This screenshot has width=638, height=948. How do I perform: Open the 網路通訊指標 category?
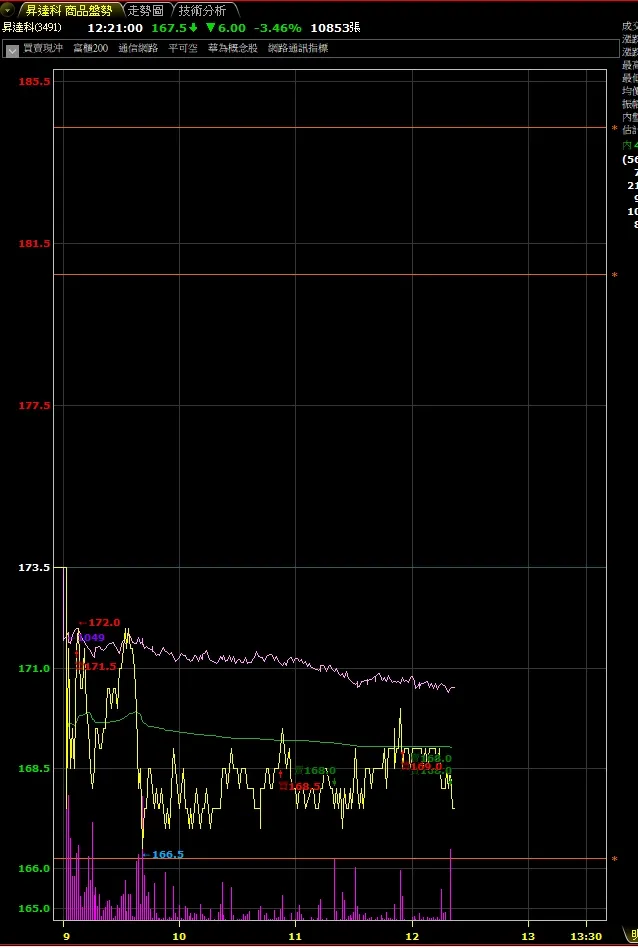(x=297, y=48)
